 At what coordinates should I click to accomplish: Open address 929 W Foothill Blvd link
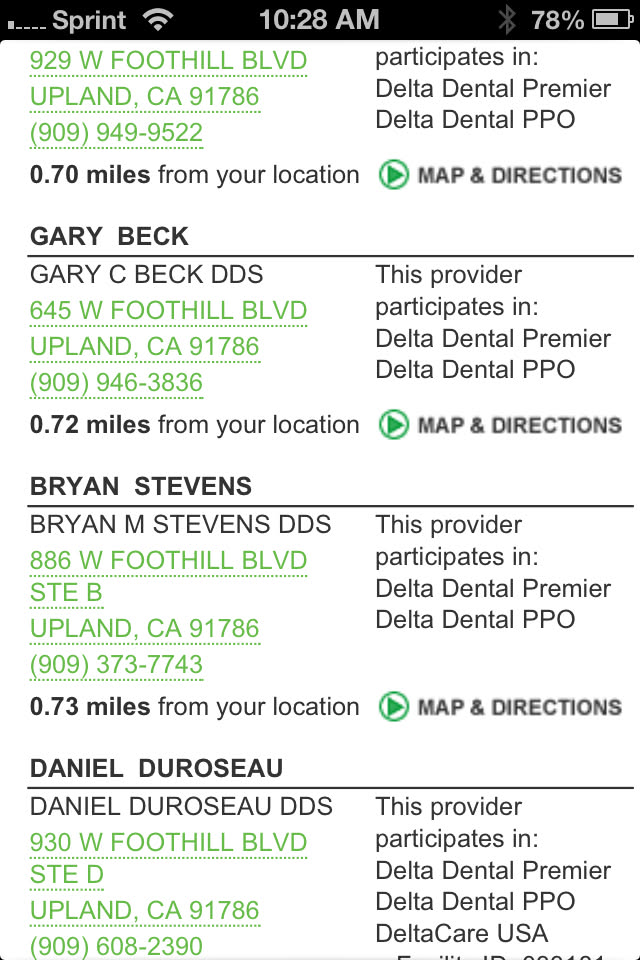point(168,61)
